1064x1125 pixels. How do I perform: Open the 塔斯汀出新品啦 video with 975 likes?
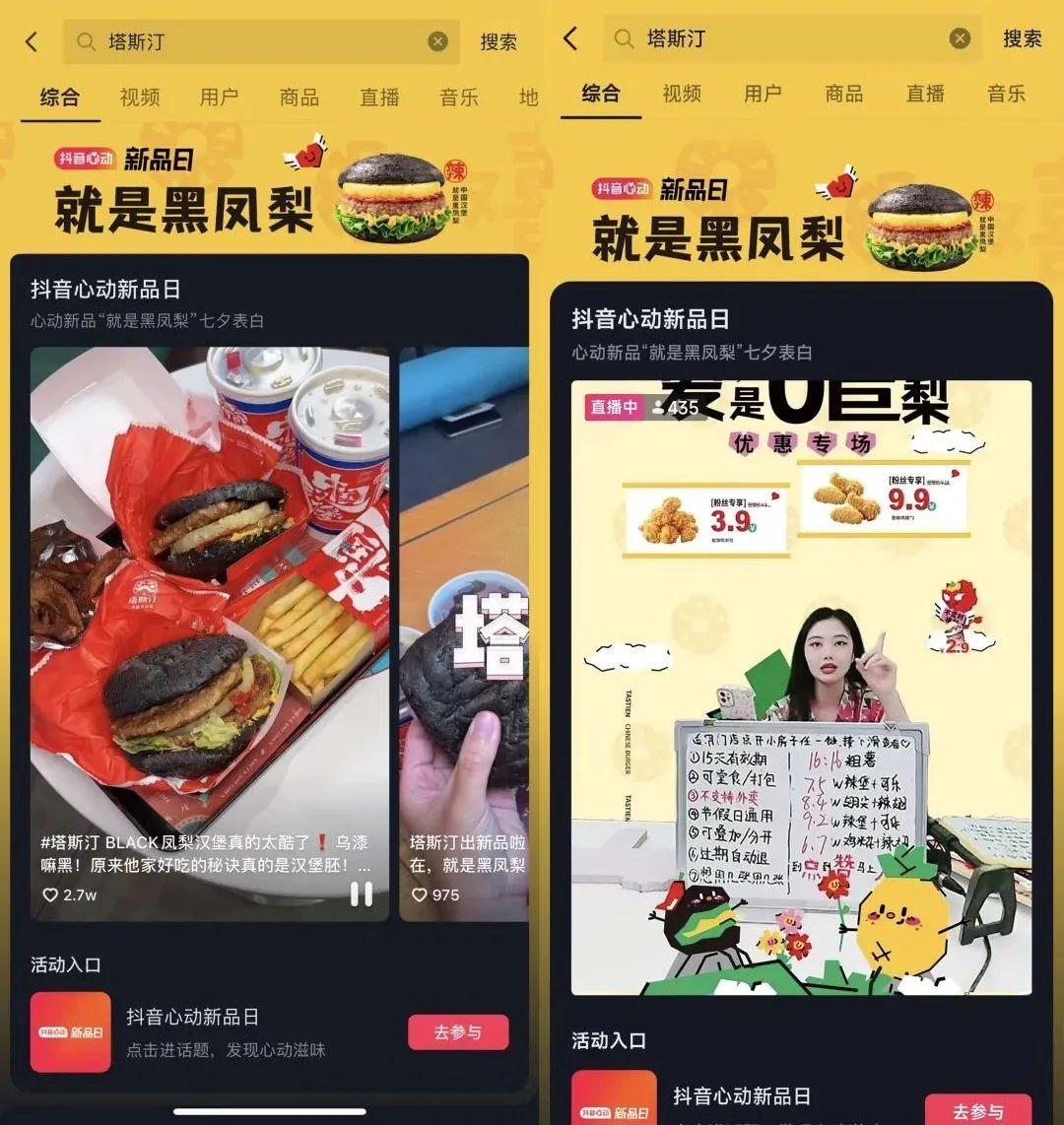coord(464,630)
